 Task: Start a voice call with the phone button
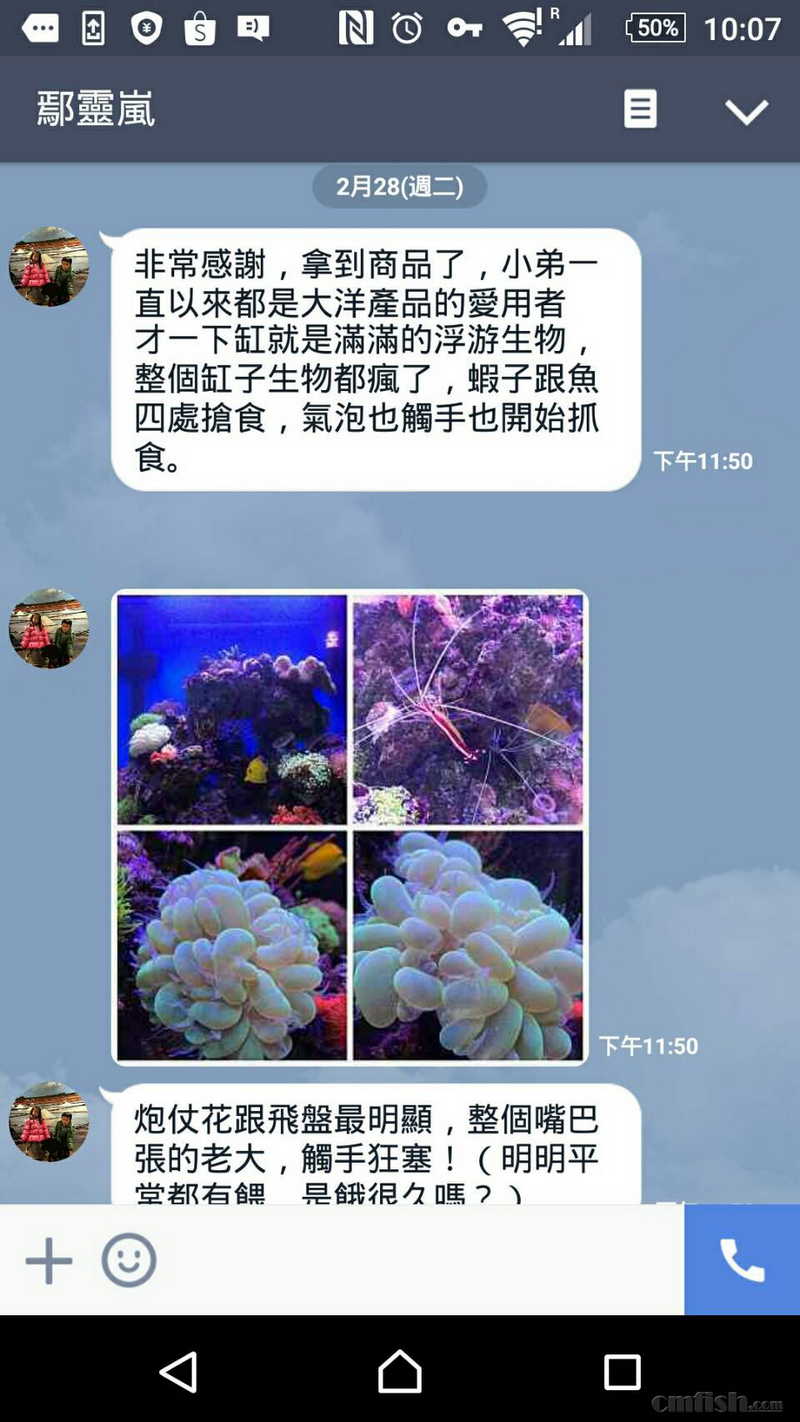(x=741, y=1260)
